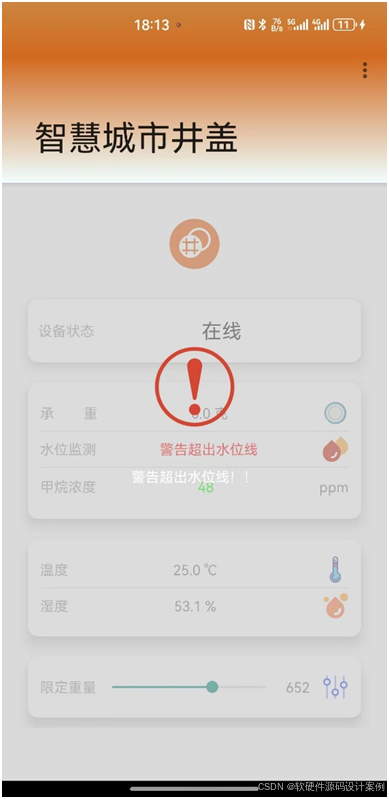Open the three-dot overflow menu
Viewport: 389px width, 799px height.
pos(365,70)
